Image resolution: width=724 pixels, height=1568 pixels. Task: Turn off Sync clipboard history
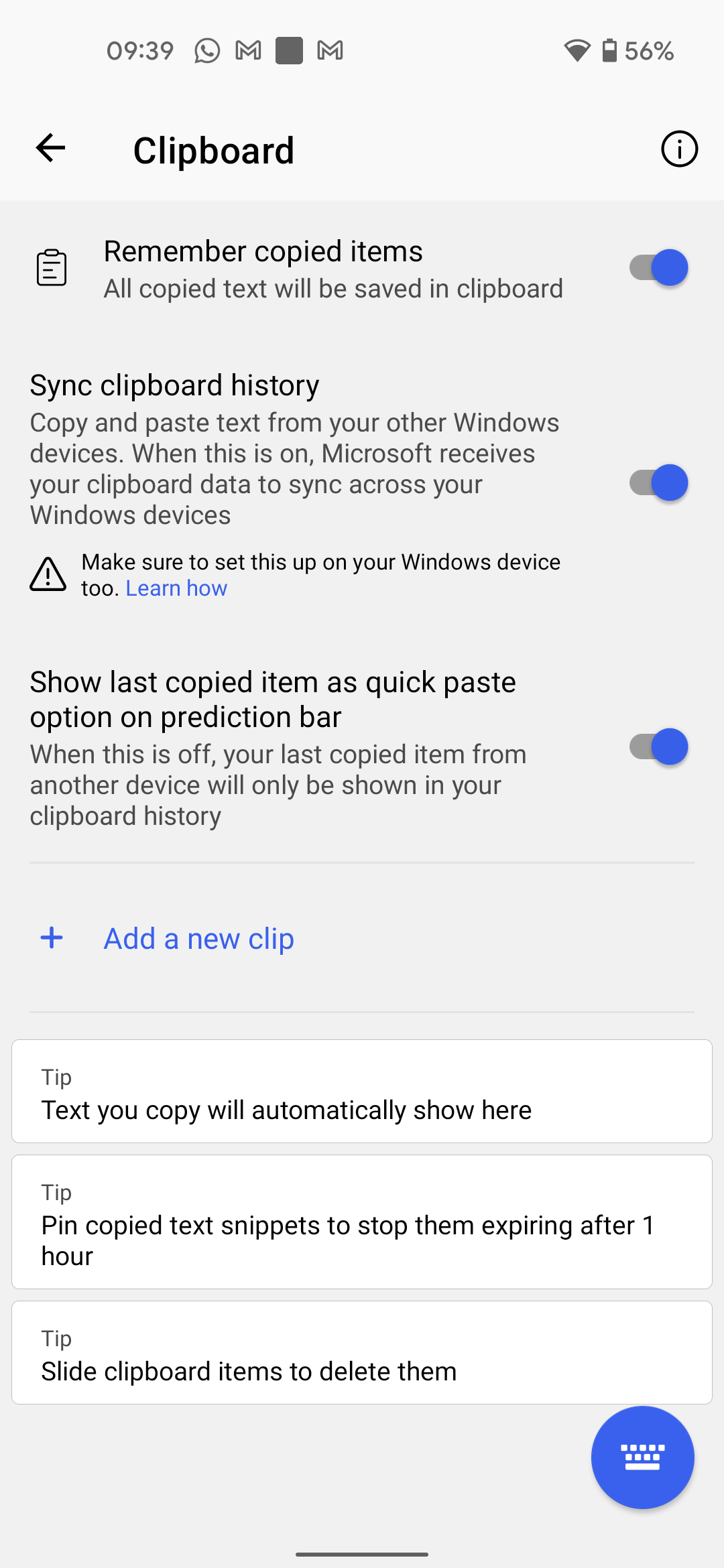pos(658,482)
